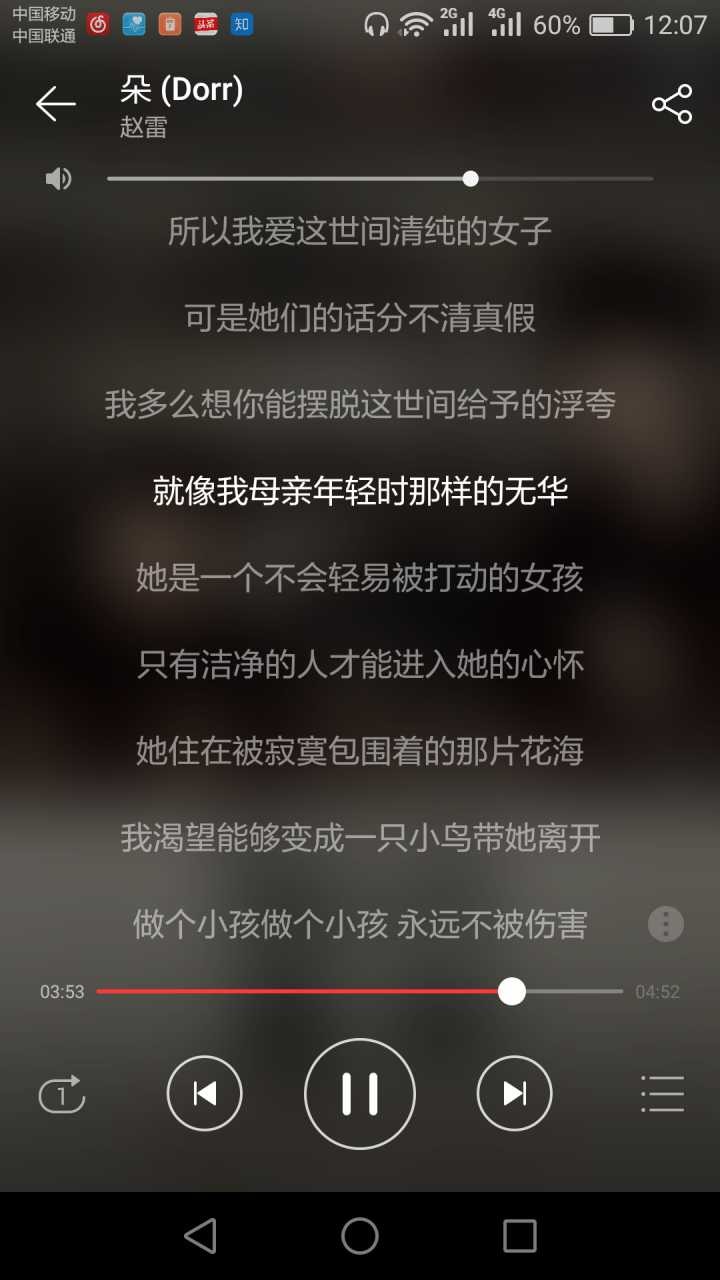Open the share options sheet
The width and height of the screenshot is (720, 1280).
(x=671, y=103)
